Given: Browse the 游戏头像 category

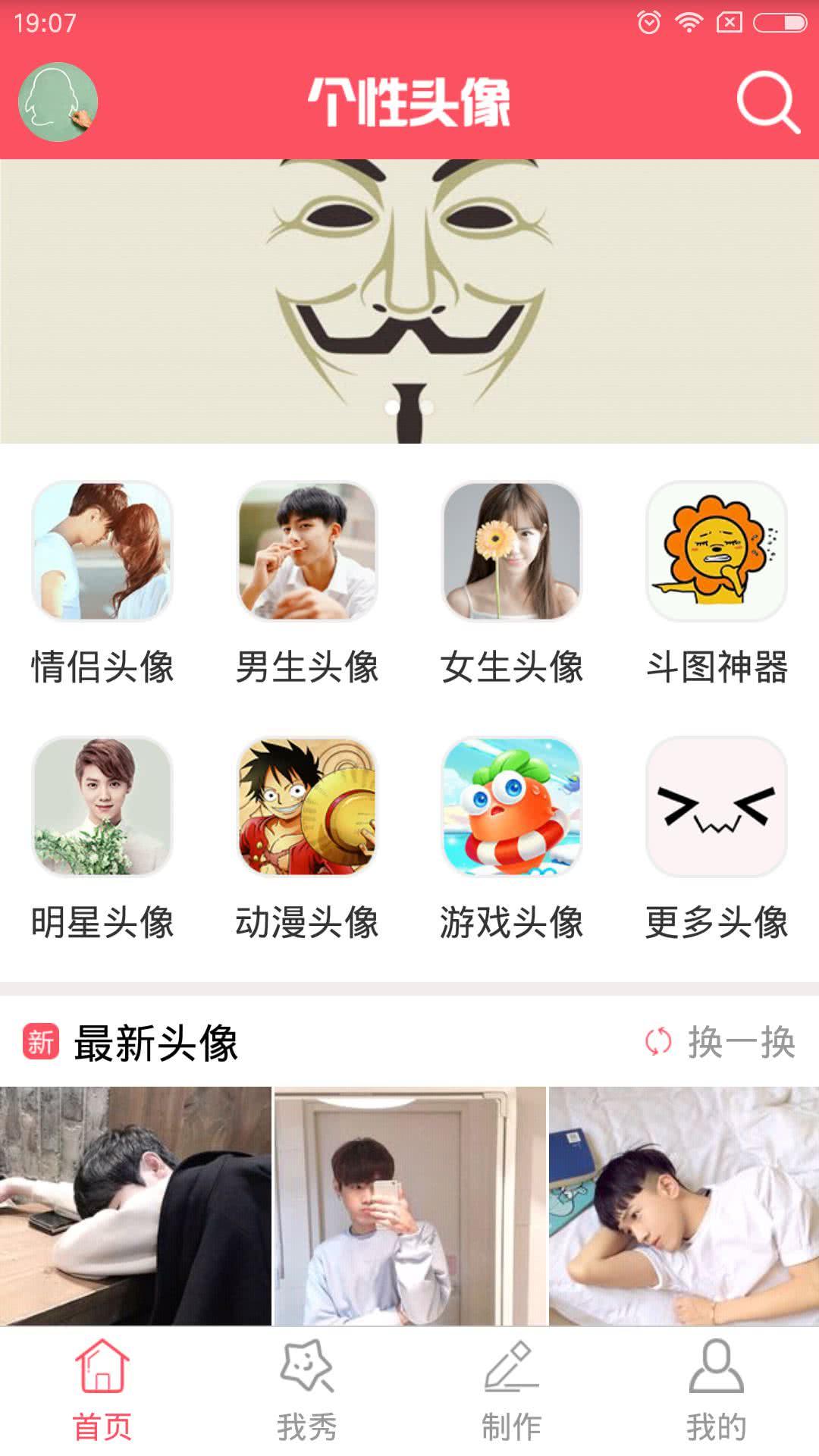Looking at the screenshot, I should [x=512, y=838].
